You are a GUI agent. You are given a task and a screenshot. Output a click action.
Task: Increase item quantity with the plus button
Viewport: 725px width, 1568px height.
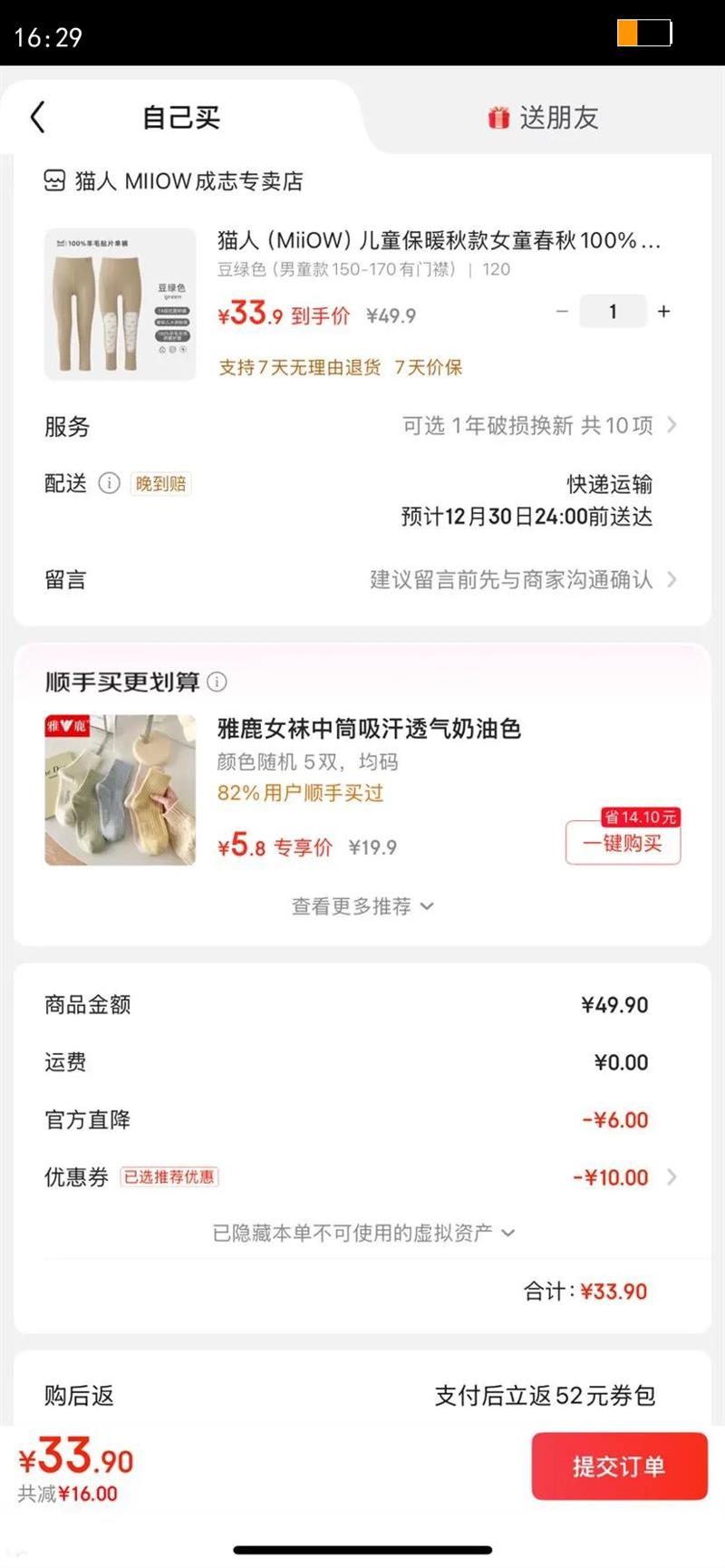(664, 312)
